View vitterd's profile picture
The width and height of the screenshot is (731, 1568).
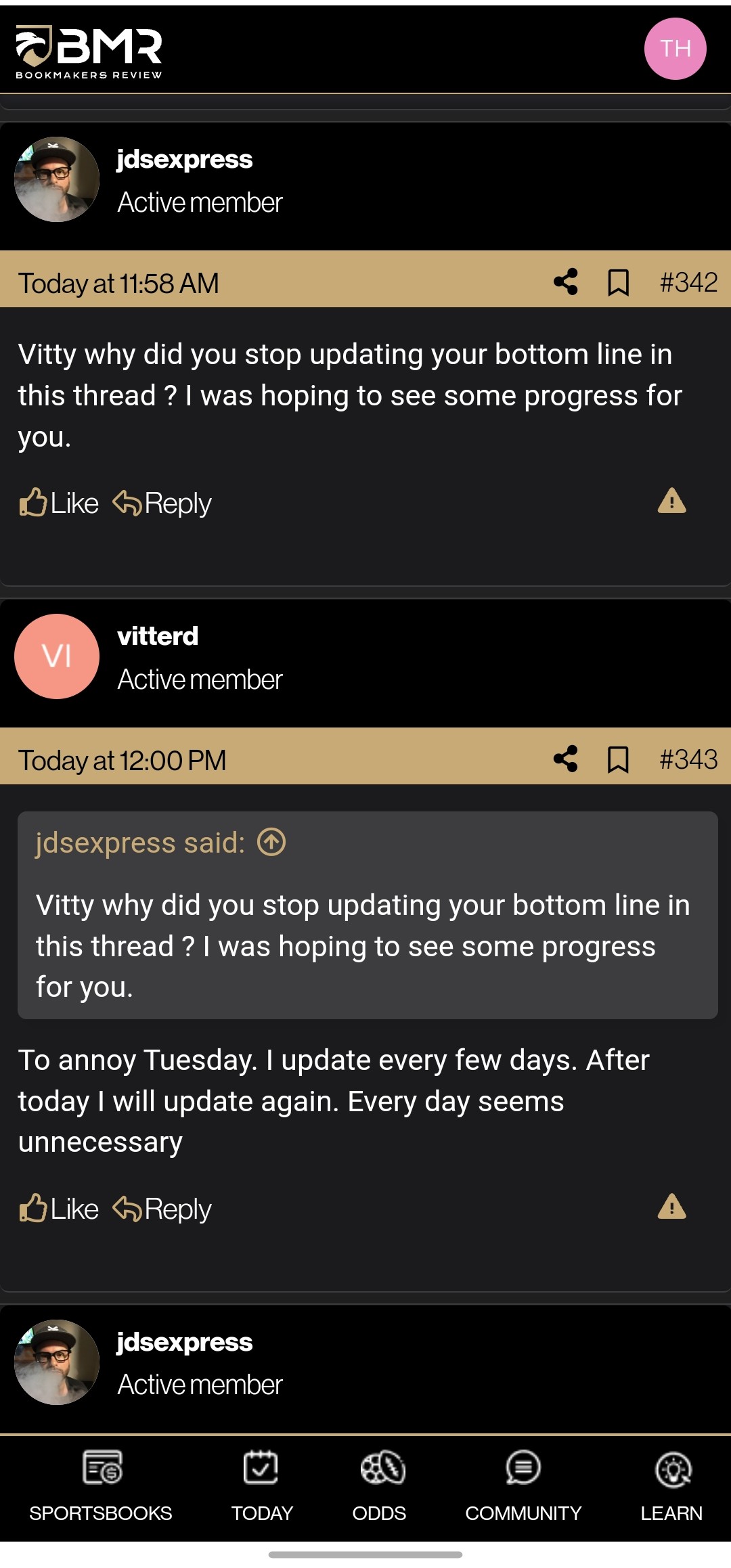pyautogui.click(x=57, y=655)
